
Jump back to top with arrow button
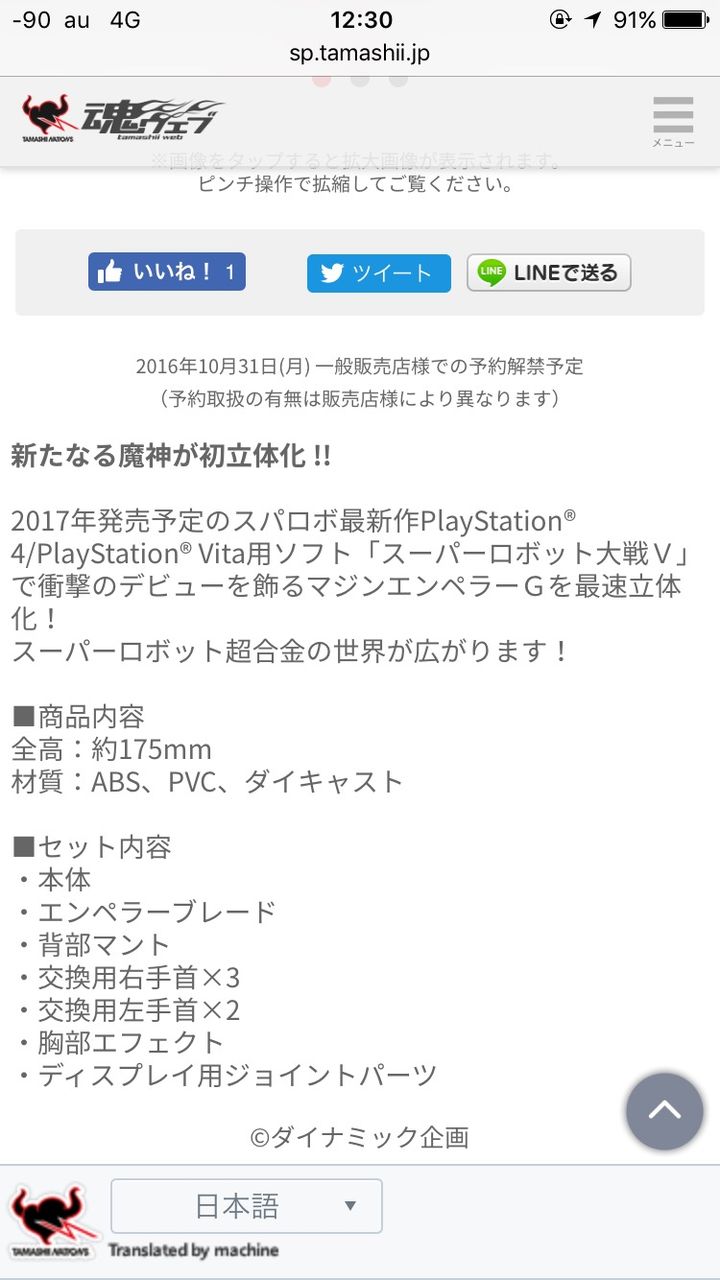[x=664, y=1111]
